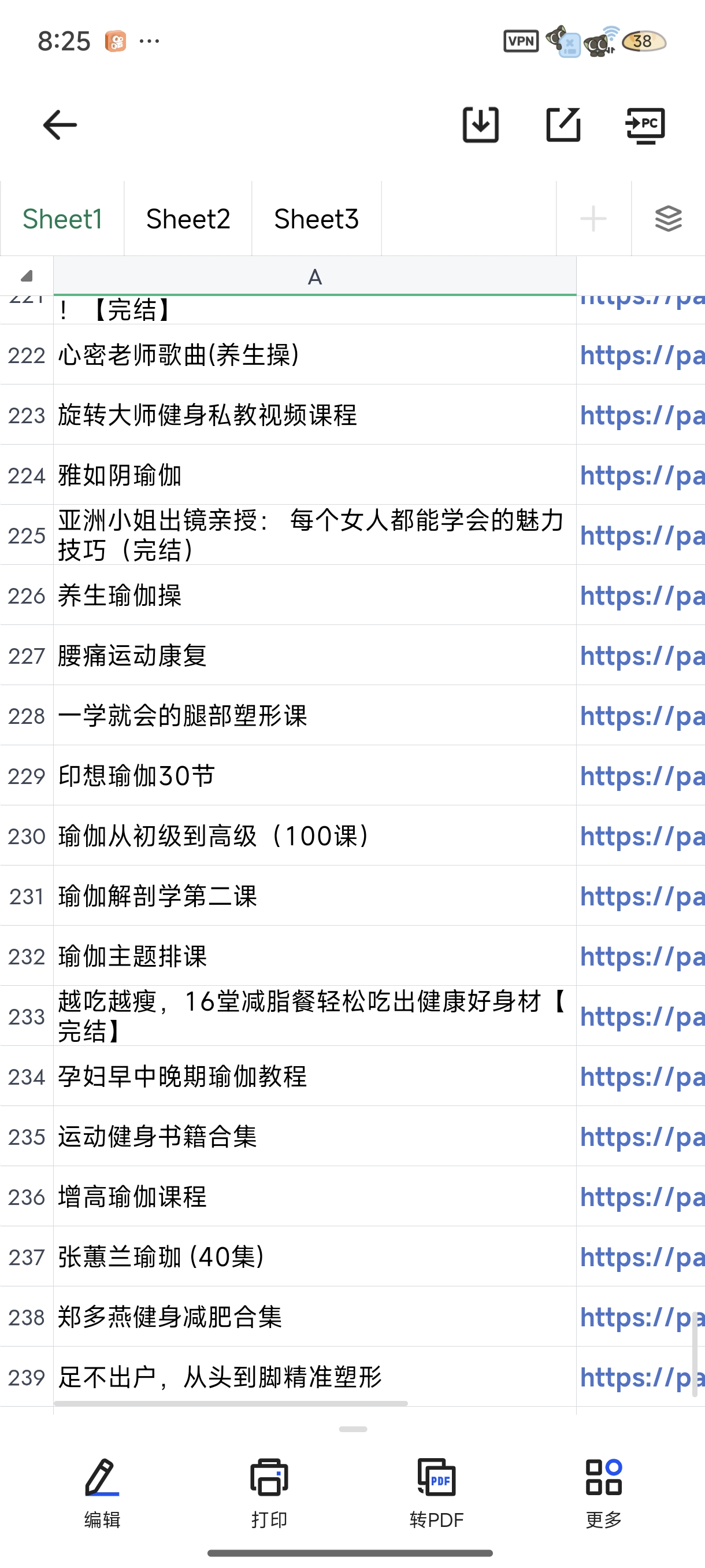Open the link beside 雅如阴瑜伽

click(641, 475)
